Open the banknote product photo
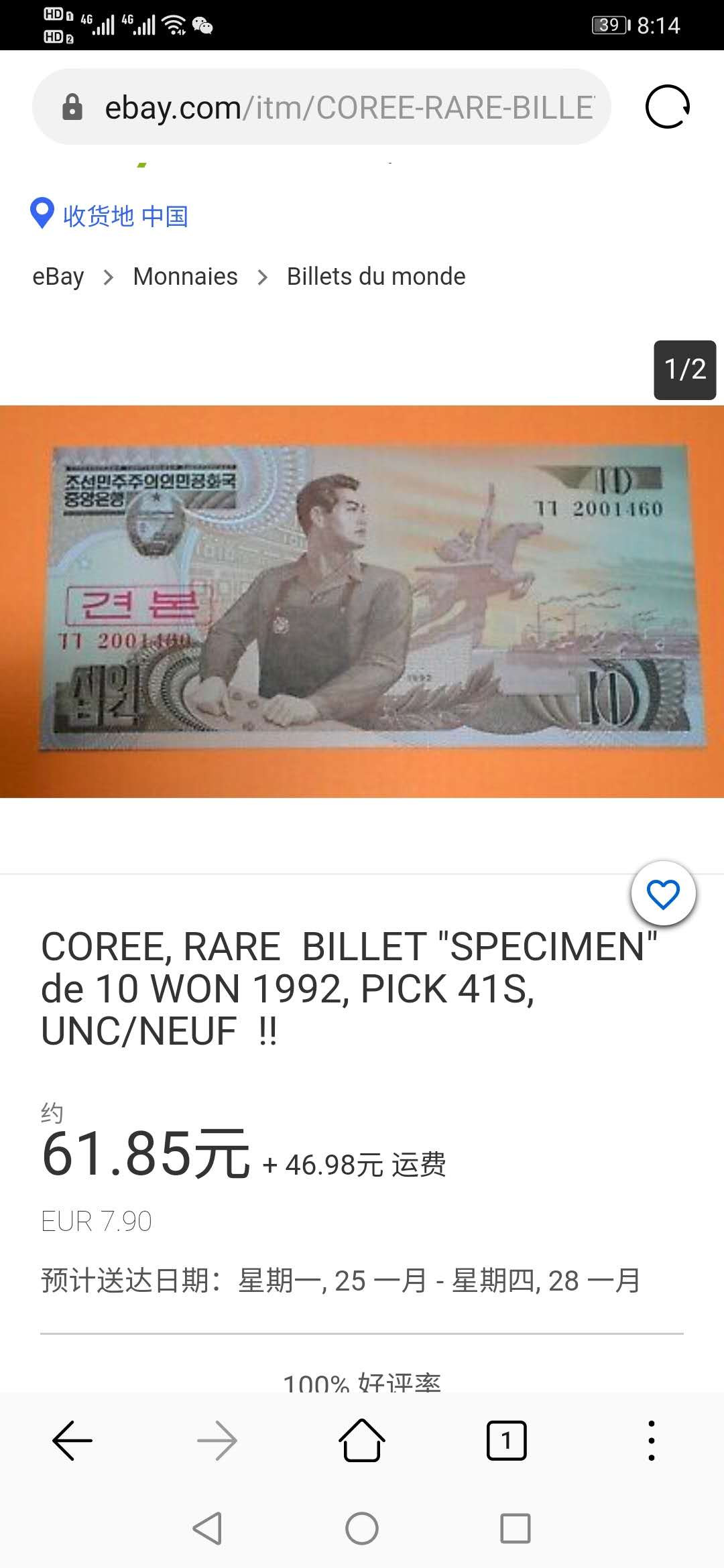Image resolution: width=724 pixels, height=1568 pixels. click(x=362, y=600)
